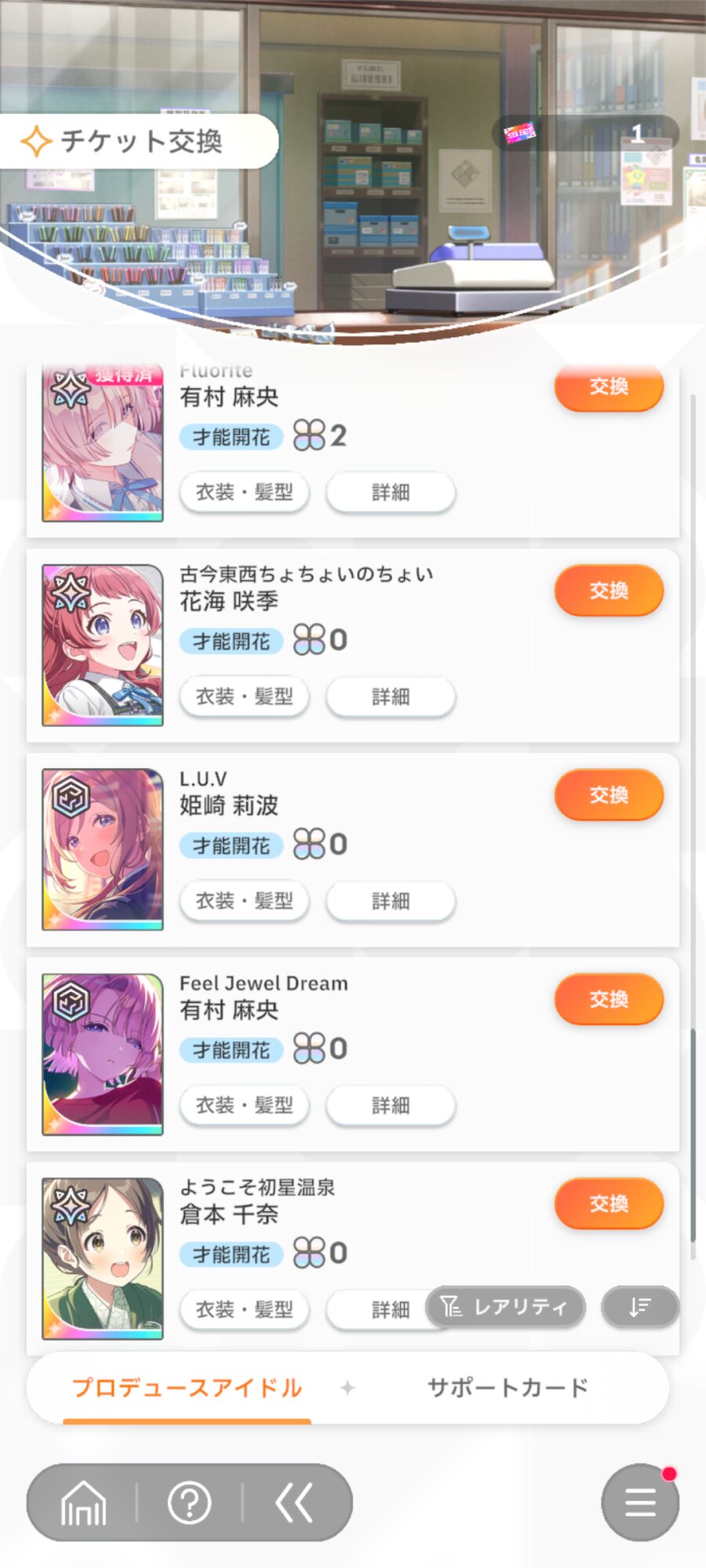Open 衣装・髪型 for ようこそ初星温泉 倉本 千奈
706x1568 pixels.
pos(244,1309)
